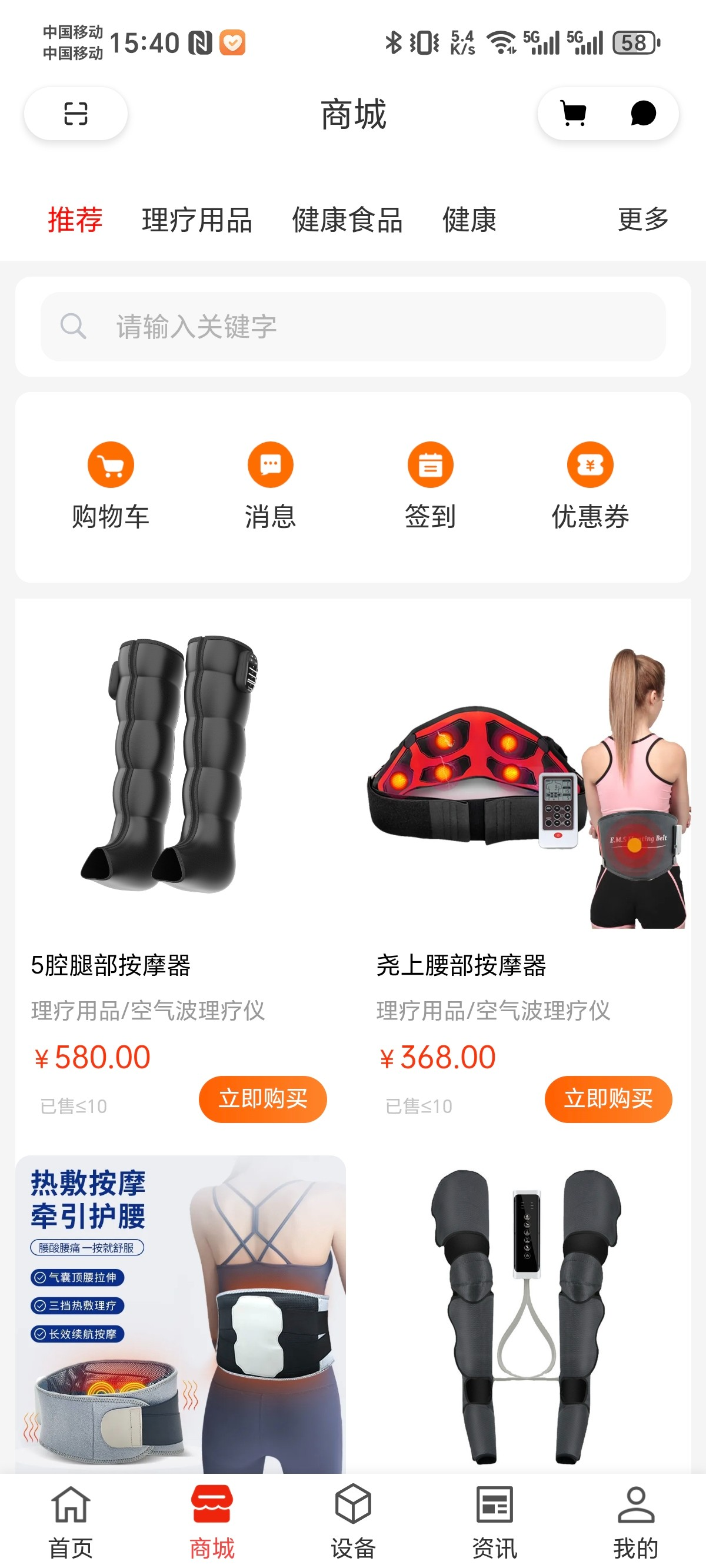Buy 5腔腿部按摩器 with 立即购买
The width and height of the screenshot is (706, 1568).
(263, 1099)
